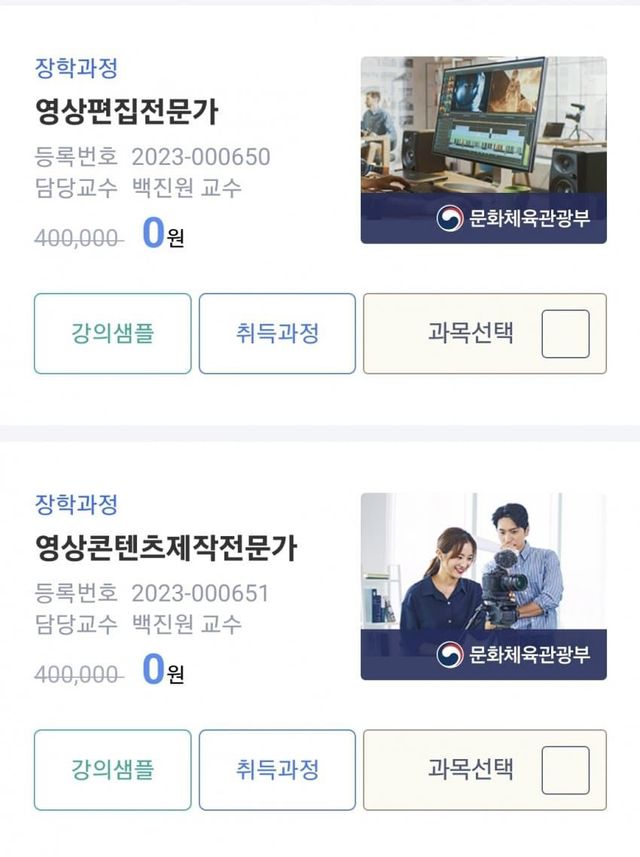Image resolution: width=640 pixels, height=857 pixels.
Task: Open the 영상콘텐츠제작전문가 course image
Action: tap(483, 586)
